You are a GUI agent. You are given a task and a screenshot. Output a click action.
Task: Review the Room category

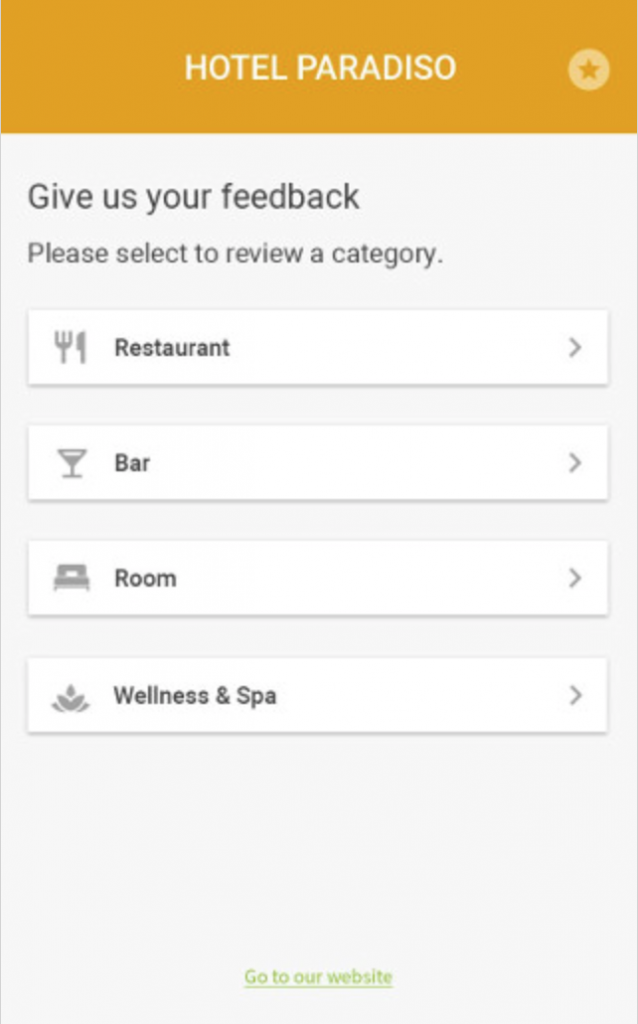point(318,578)
